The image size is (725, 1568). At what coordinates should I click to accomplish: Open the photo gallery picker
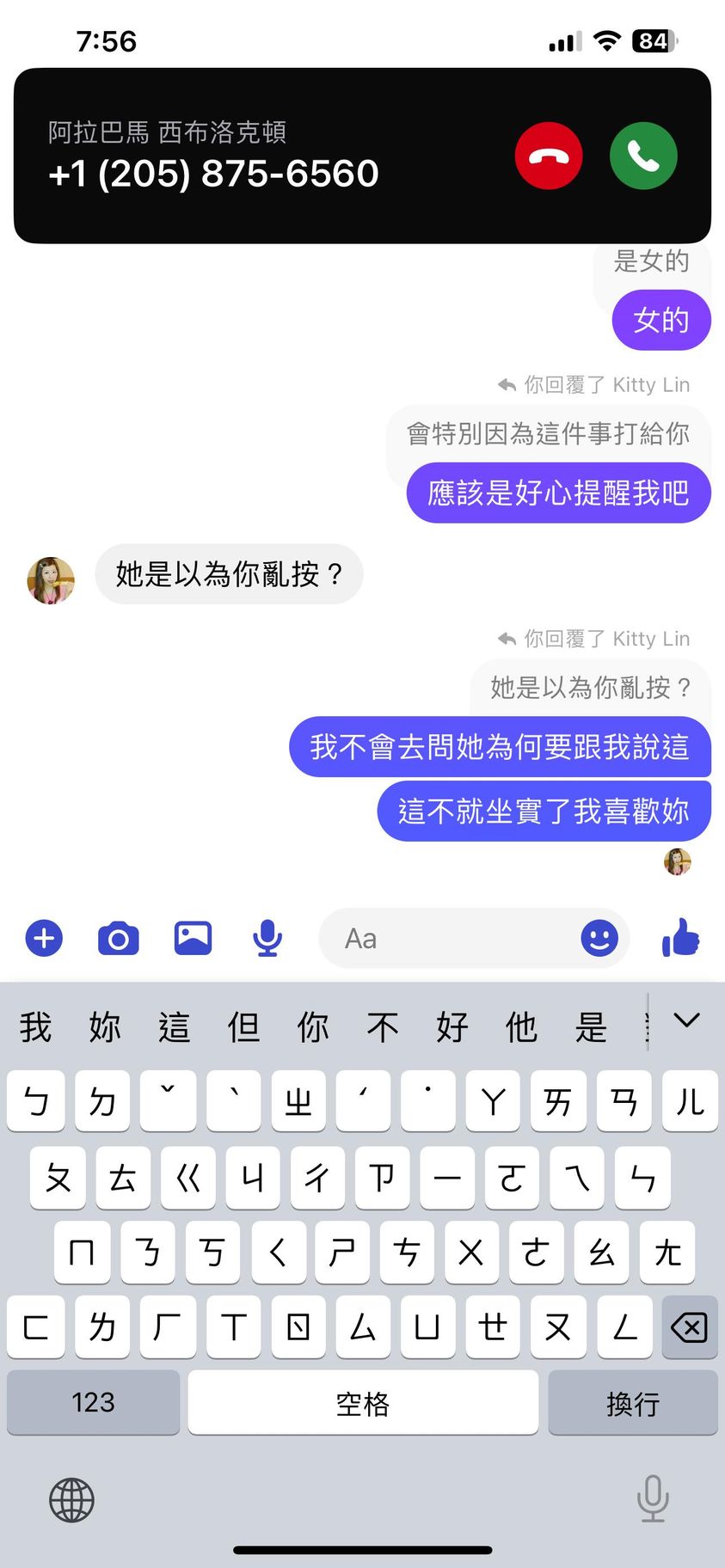[x=193, y=938]
